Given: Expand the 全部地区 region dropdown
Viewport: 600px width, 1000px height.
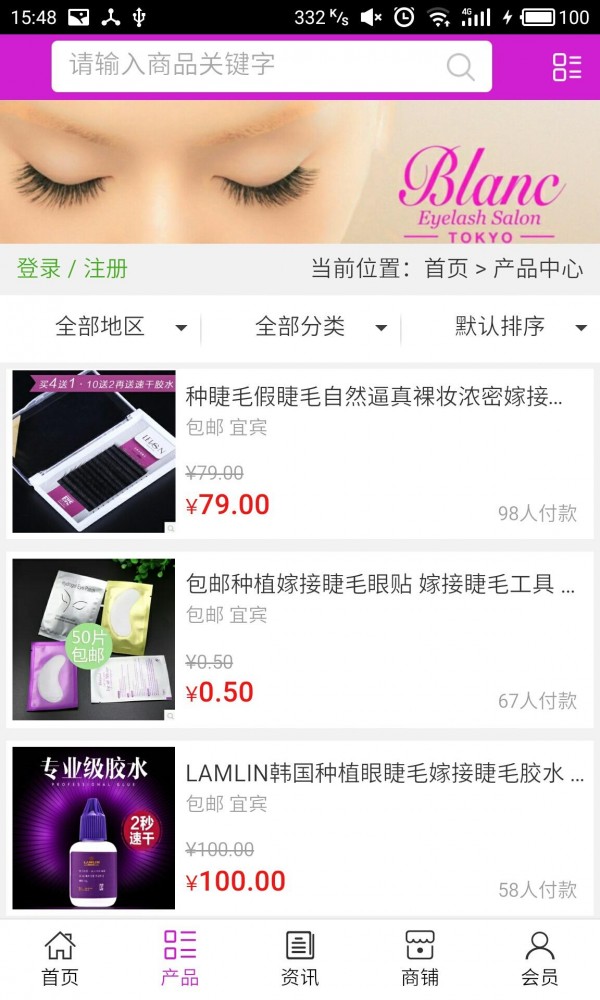Looking at the screenshot, I should point(120,327).
